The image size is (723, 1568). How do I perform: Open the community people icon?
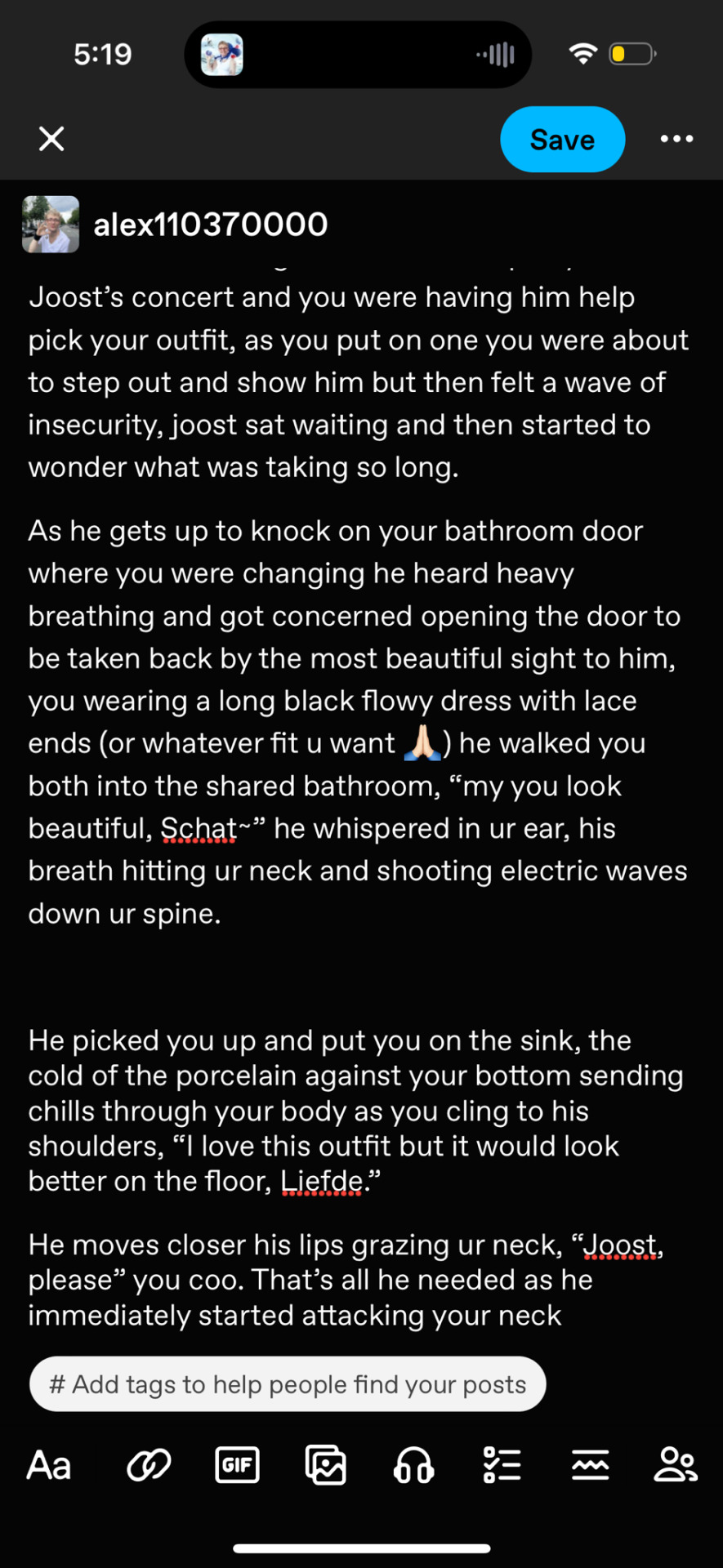click(x=676, y=1466)
